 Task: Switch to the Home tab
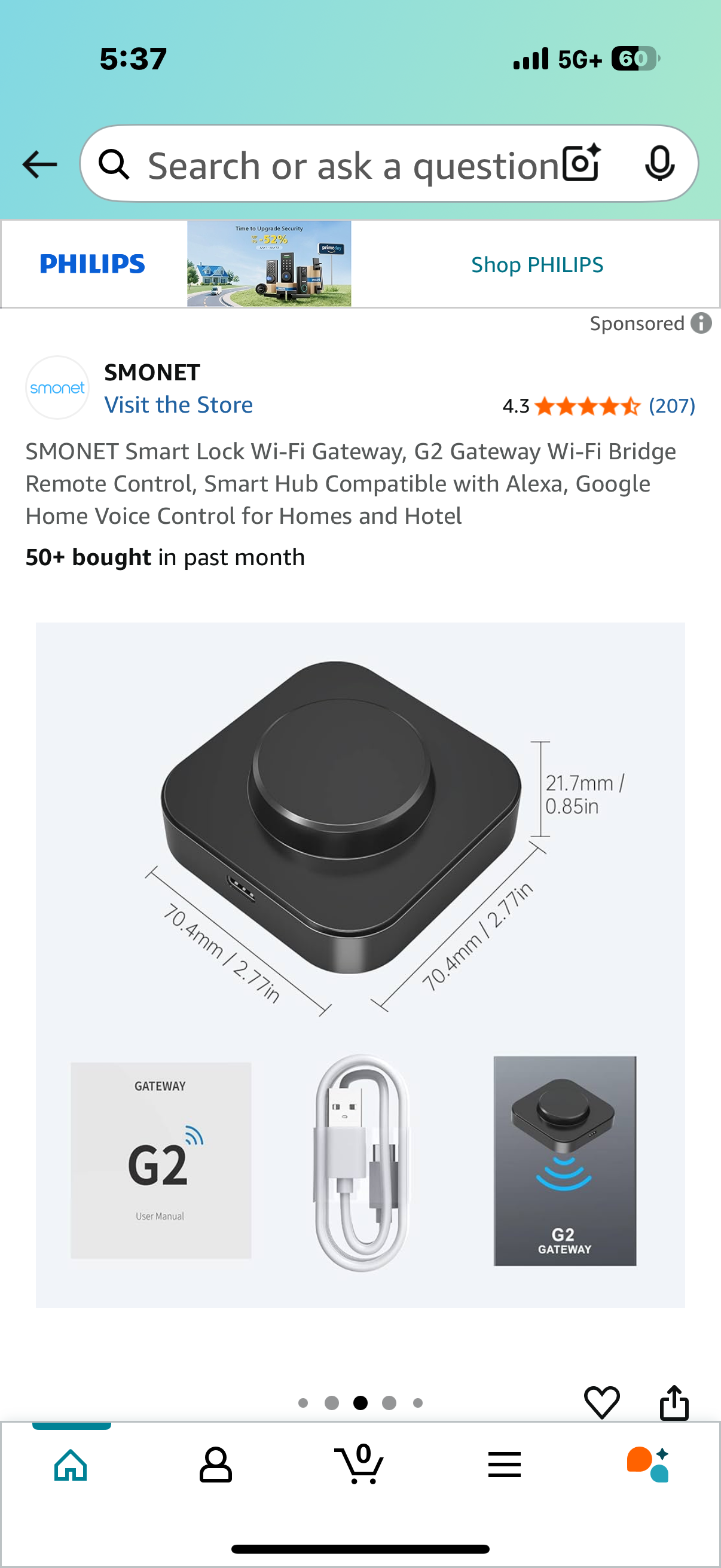[71, 1465]
